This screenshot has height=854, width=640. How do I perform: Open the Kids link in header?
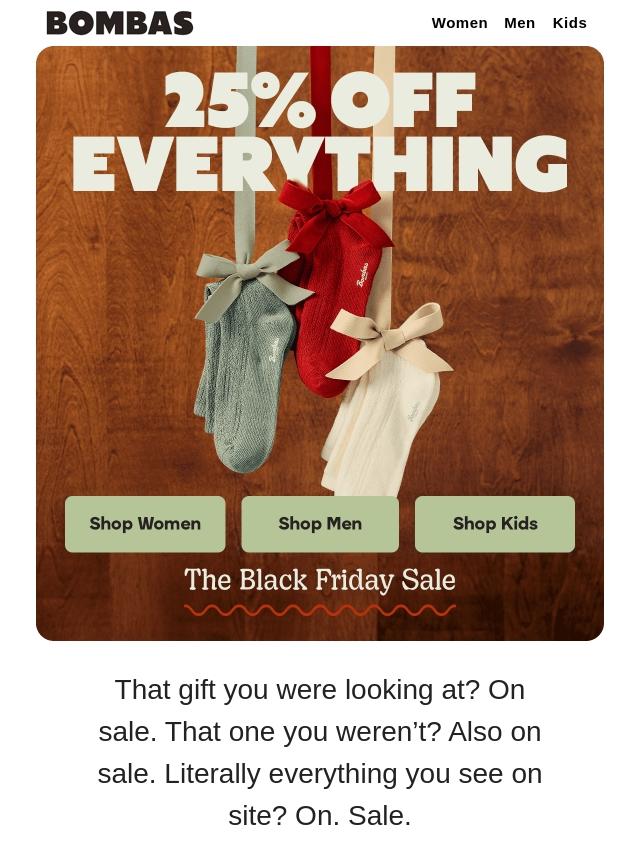569,23
